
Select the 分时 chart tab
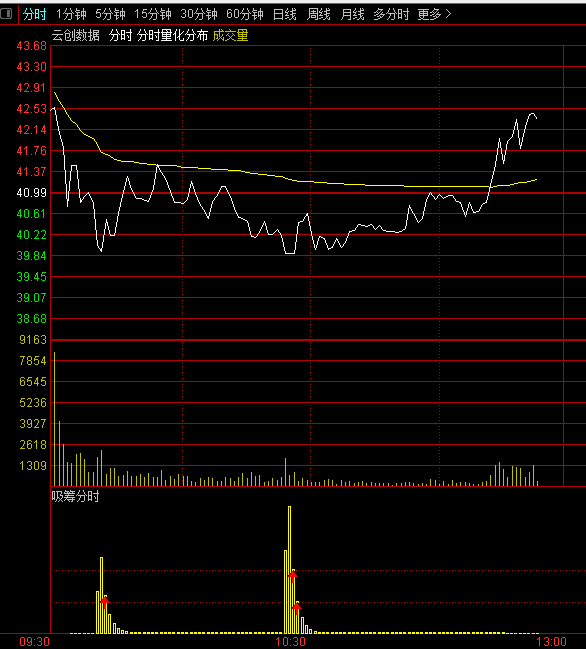click(x=34, y=14)
